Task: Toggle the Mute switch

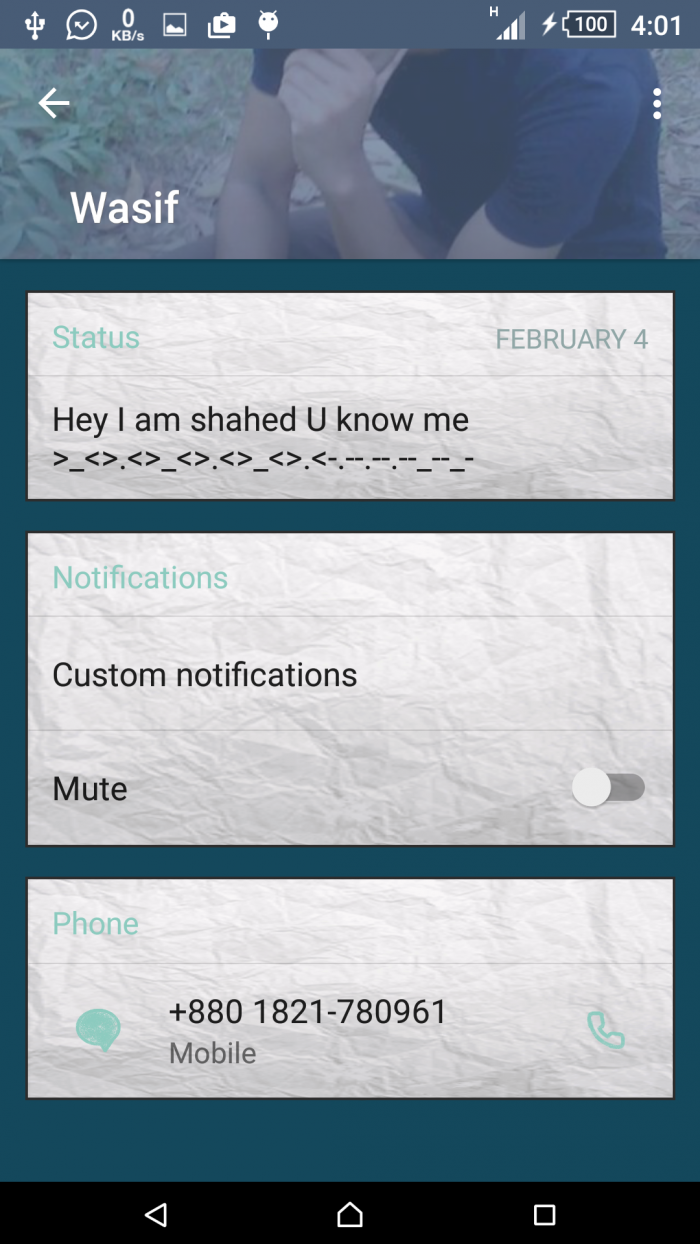Action: pos(608,788)
